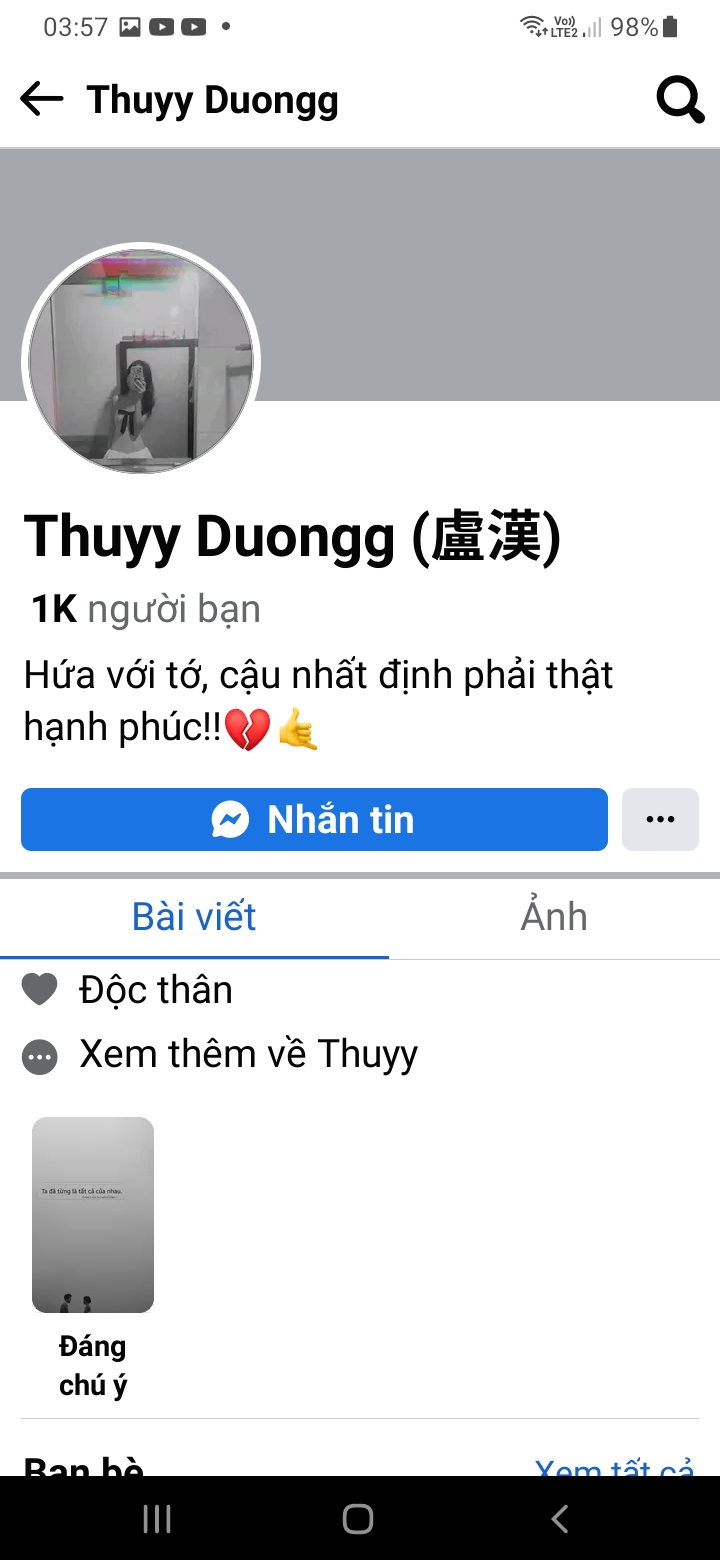Open the Đáng chú ý featured collection
720x1560 pixels.
click(x=93, y=1215)
